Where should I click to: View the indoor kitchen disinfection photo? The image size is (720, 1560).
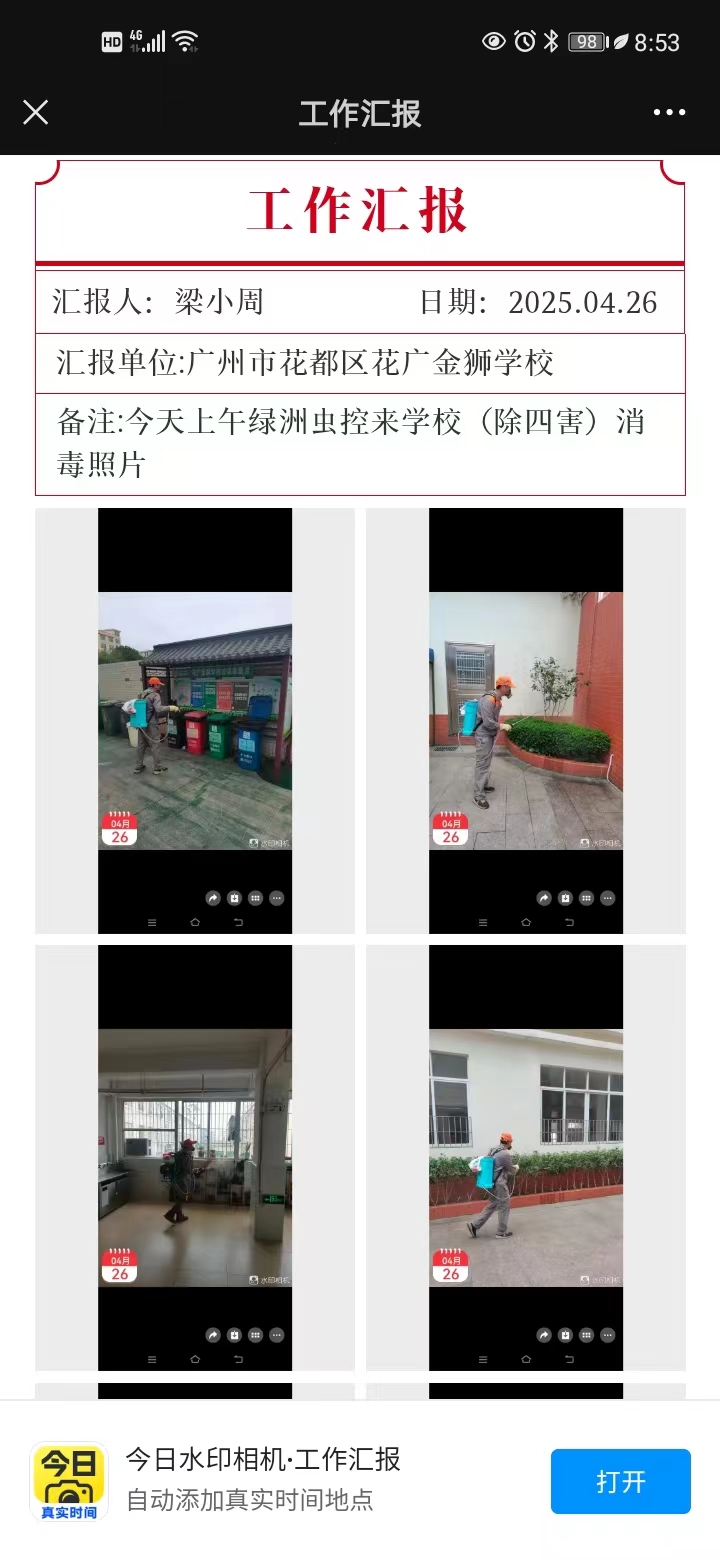pyautogui.click(x=195, y=1157)
